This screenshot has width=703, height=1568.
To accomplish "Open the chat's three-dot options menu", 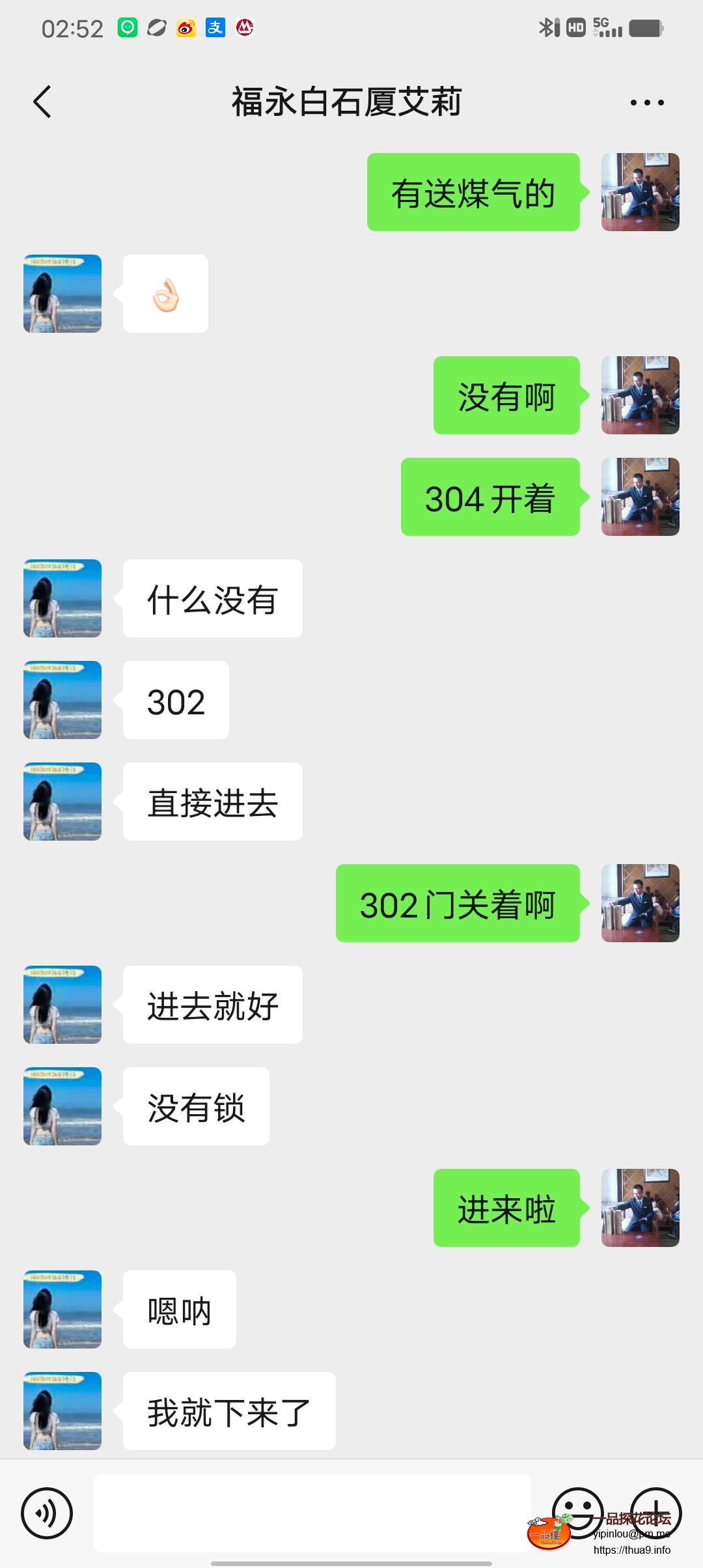I will (647, 102).
